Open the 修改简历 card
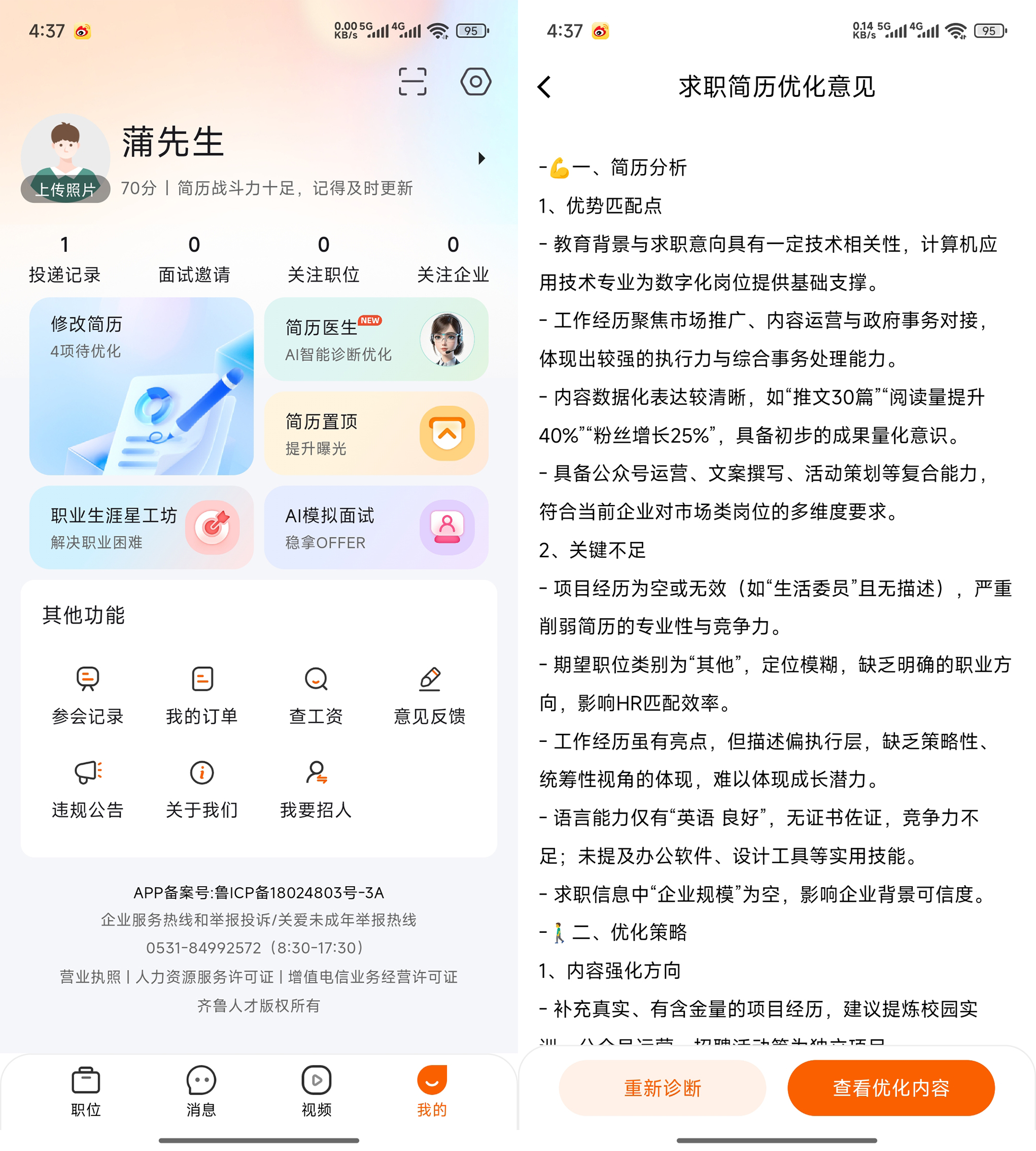 (141, 386)
